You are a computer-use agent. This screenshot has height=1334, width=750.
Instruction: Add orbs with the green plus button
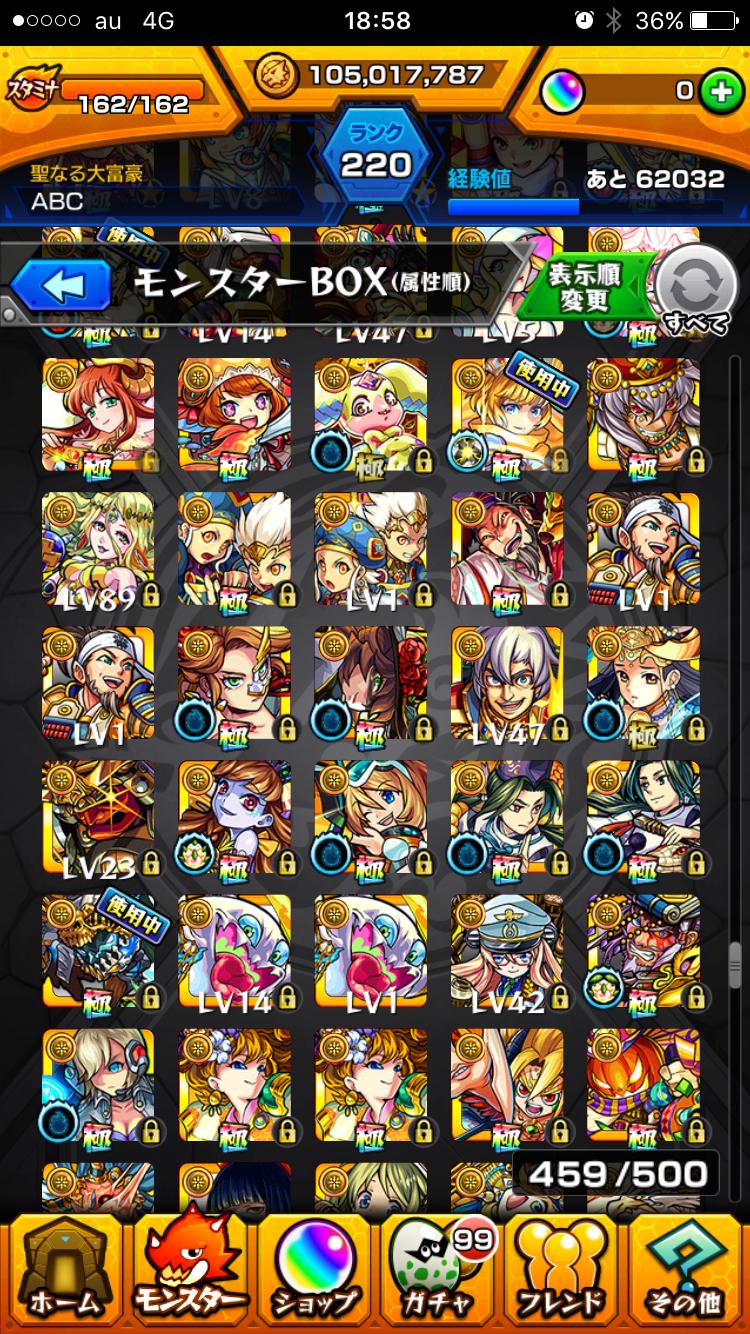(716, 92)
